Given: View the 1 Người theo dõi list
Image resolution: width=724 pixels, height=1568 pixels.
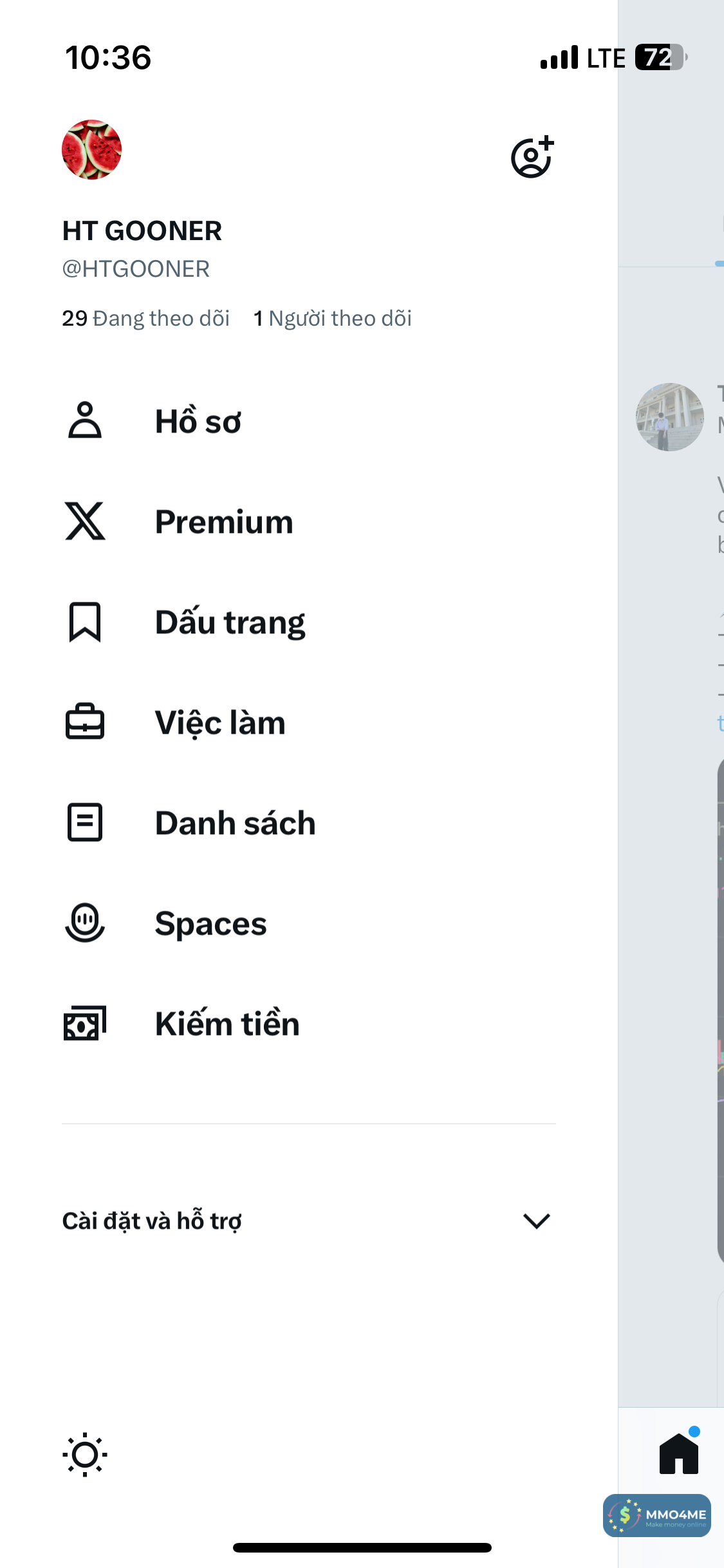Looking at the screenshot, I should pyautogui.click(x=333, y=319).
